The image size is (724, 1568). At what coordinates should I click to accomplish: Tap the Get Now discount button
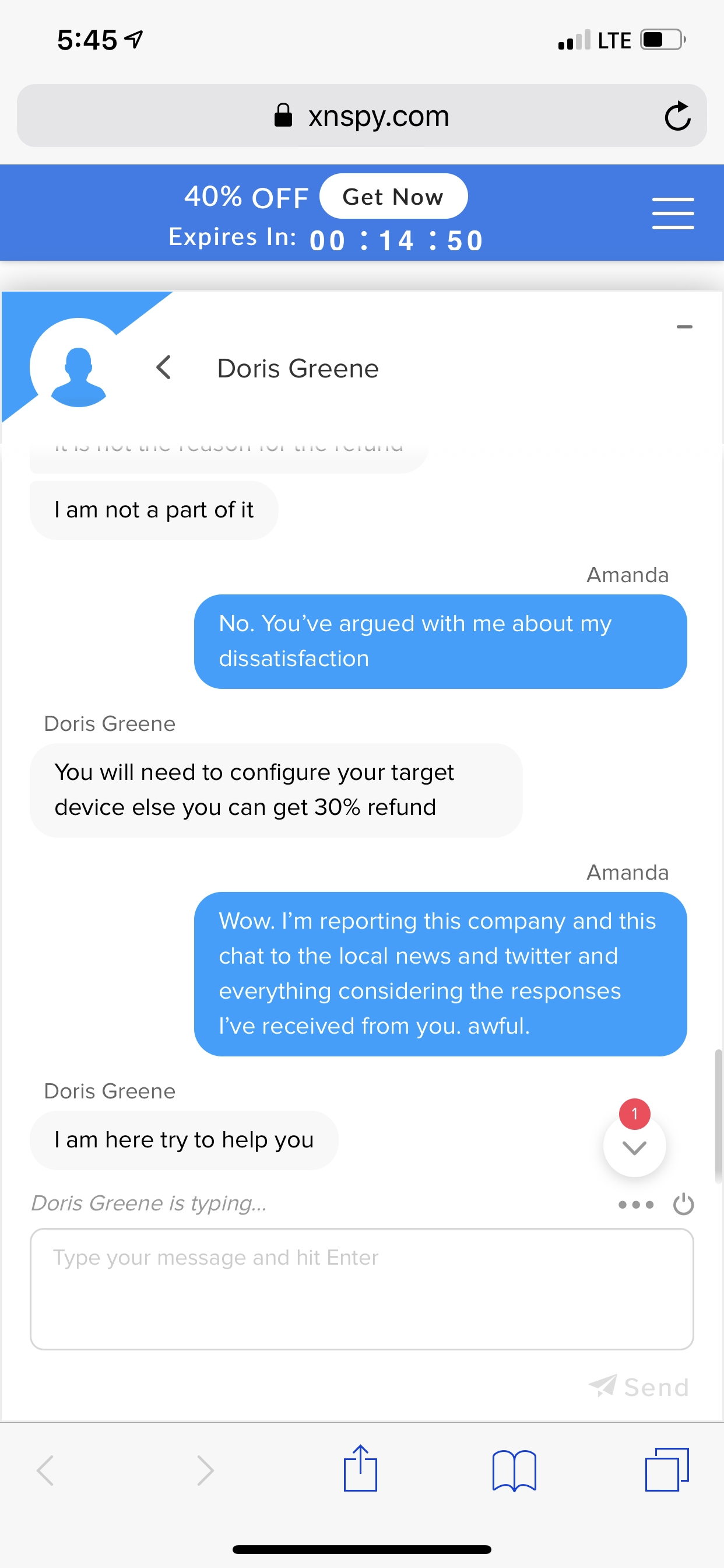click(x=393, y=197)
